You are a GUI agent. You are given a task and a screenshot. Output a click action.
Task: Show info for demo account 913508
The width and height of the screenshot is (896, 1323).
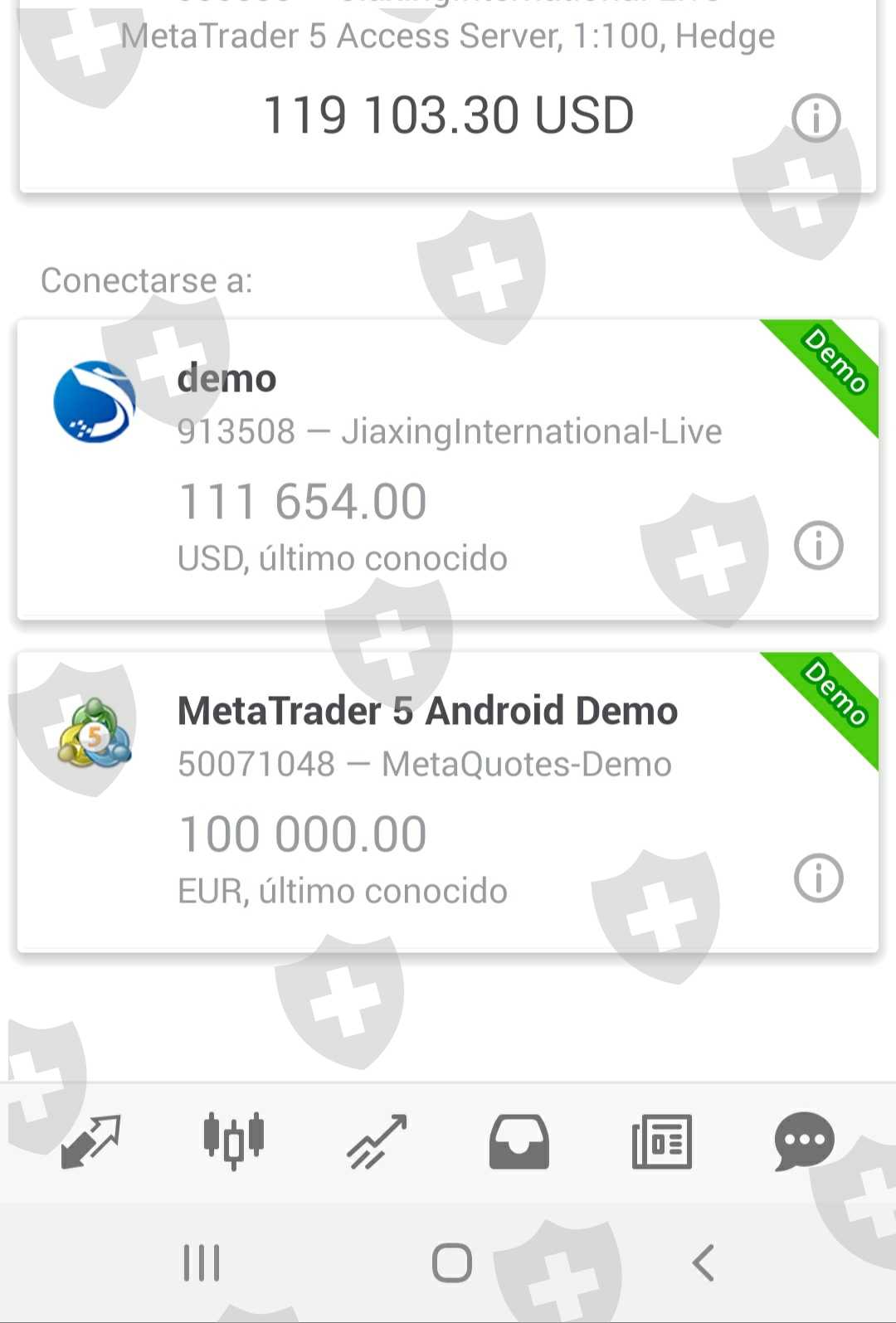click(818, 545)
